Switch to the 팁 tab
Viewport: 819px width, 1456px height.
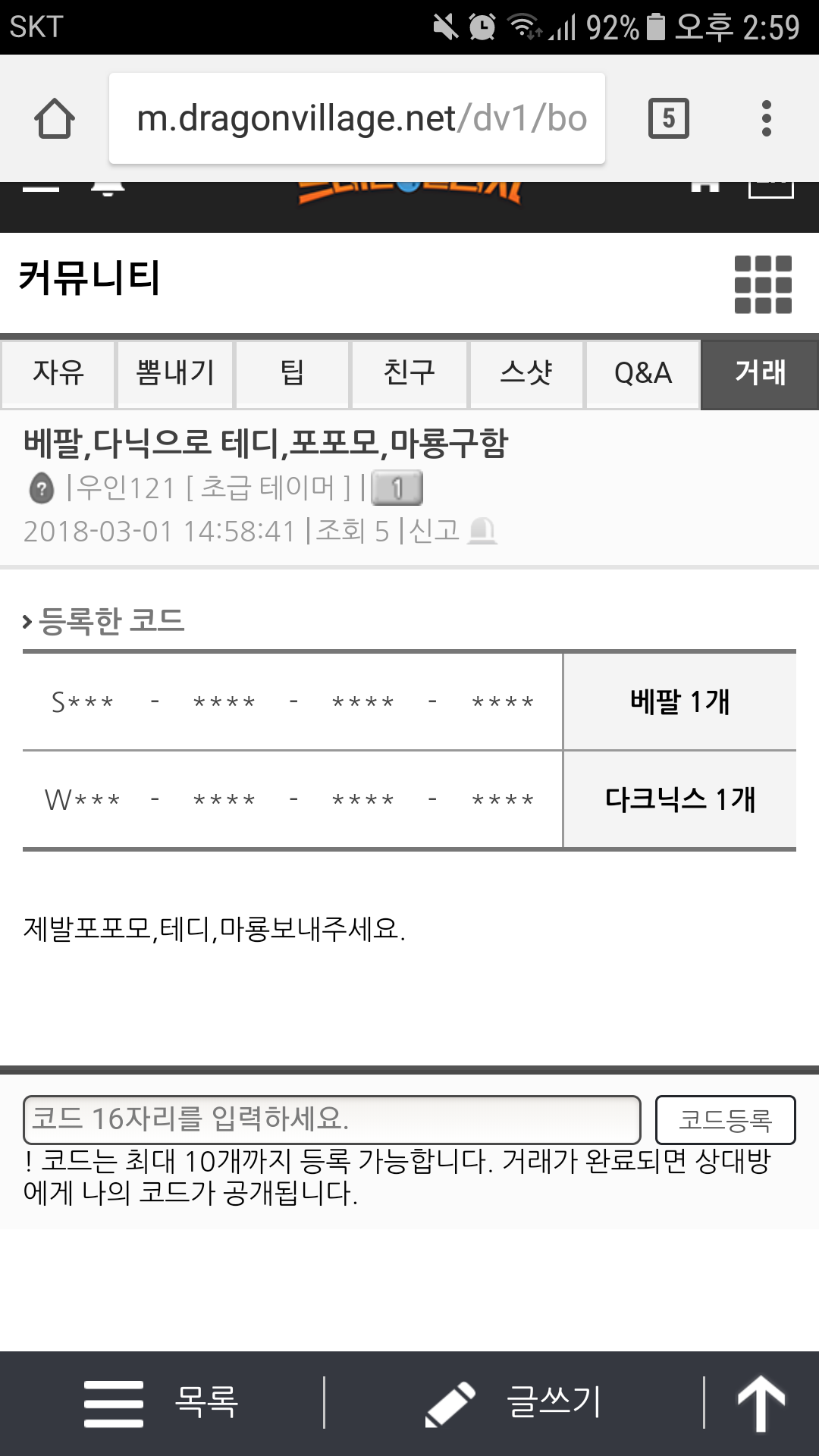click(293, 373)
